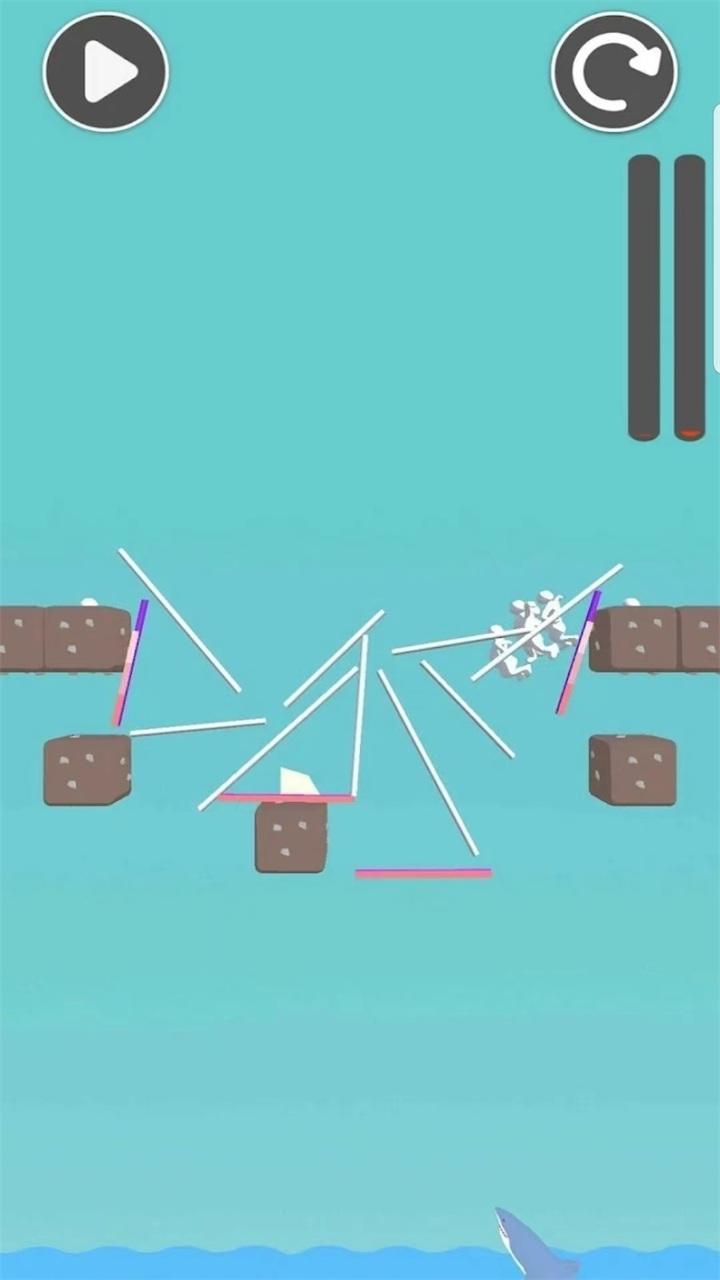The image size is (720, 1280).
Task: Restart the level with reset icon
Action: 614,72
